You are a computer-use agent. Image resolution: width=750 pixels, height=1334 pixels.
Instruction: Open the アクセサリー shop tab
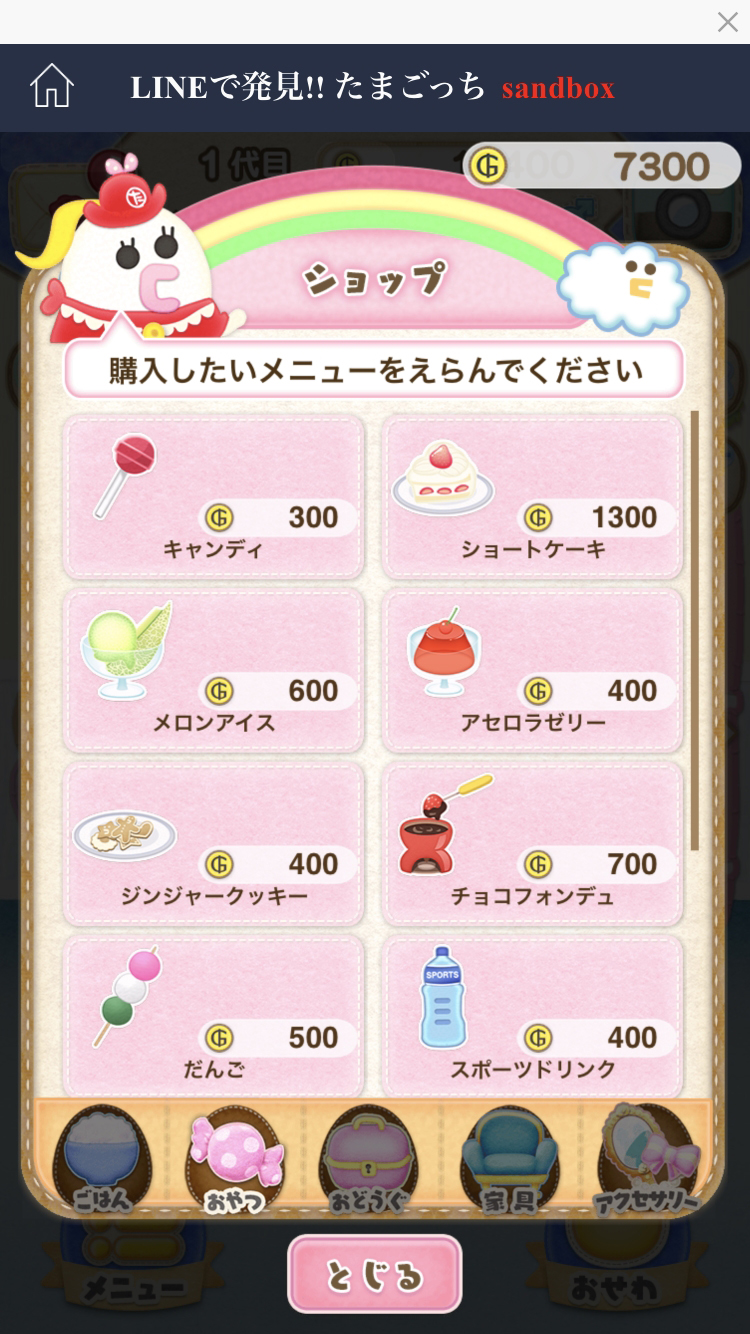tap(647, 1158)
